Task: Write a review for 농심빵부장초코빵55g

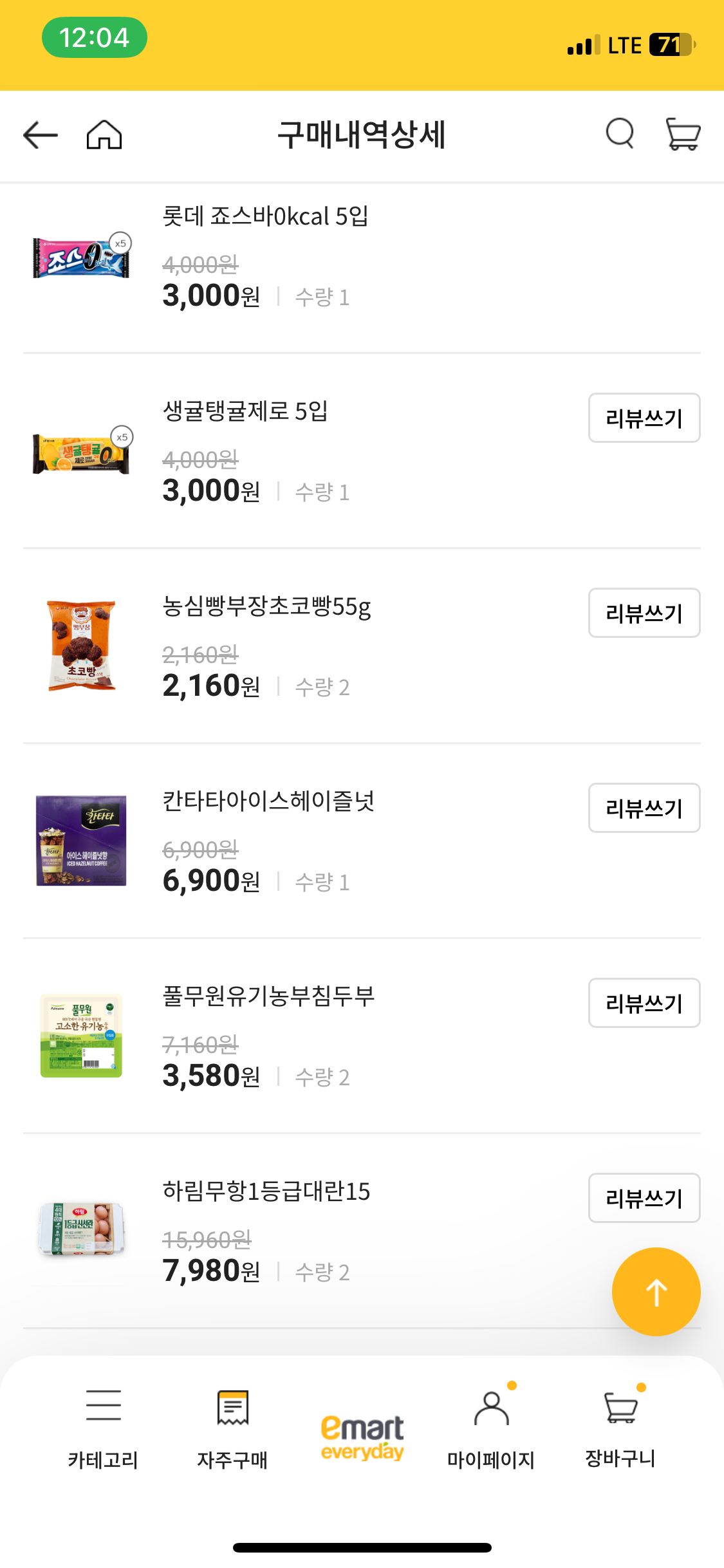Action: coord(644,613)
